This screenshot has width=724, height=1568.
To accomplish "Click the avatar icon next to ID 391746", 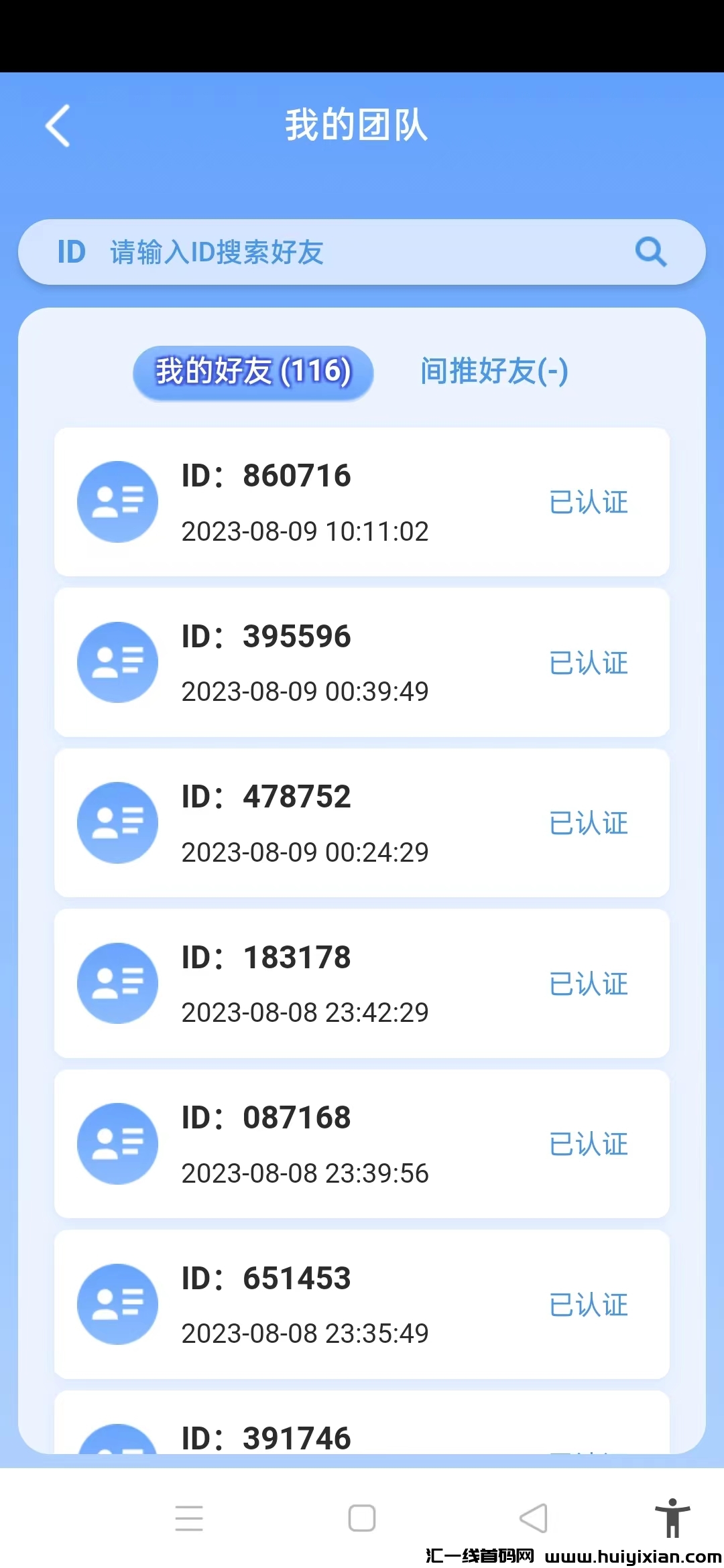I will 117,1441.
